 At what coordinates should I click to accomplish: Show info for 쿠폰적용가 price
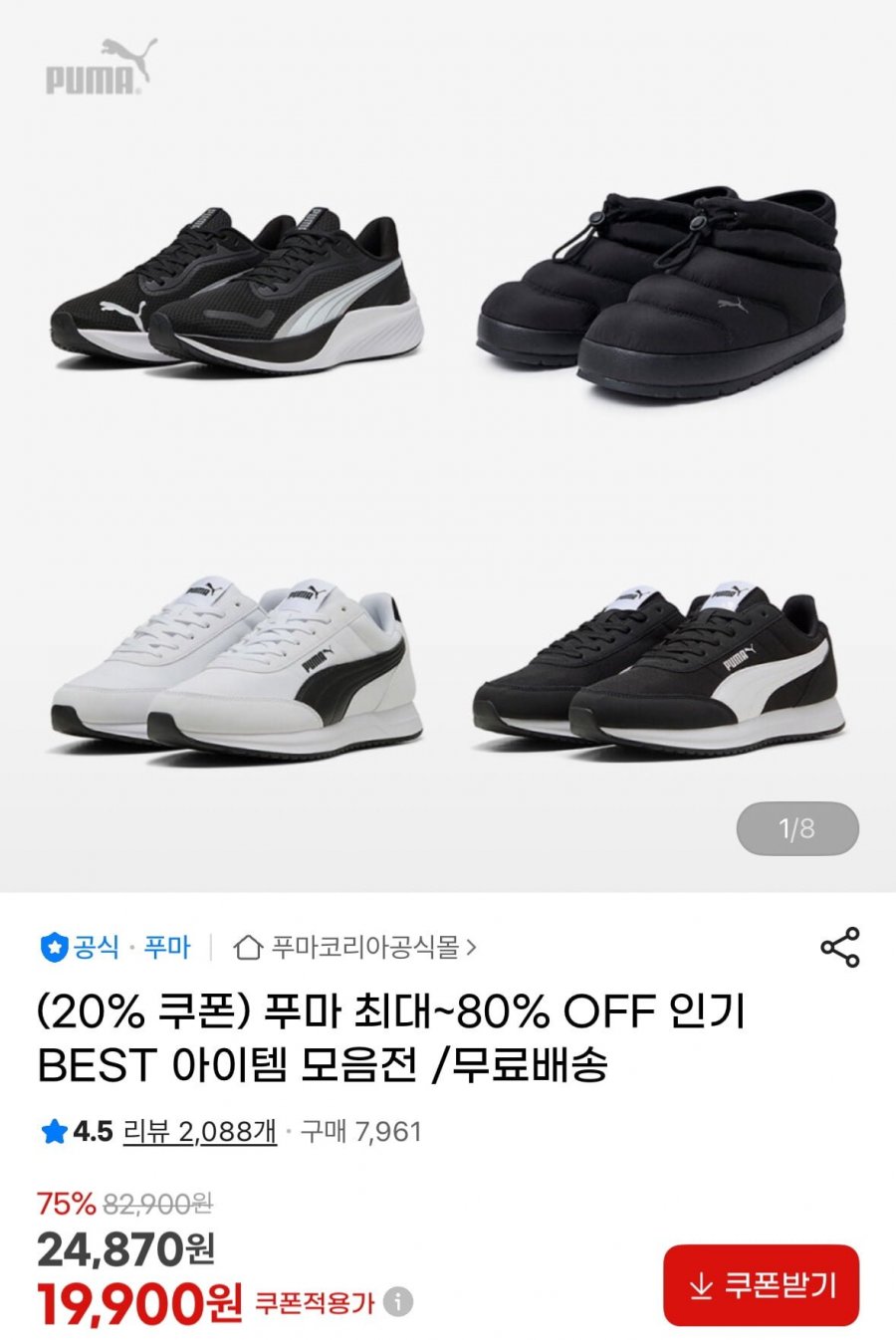[398, 1302]
